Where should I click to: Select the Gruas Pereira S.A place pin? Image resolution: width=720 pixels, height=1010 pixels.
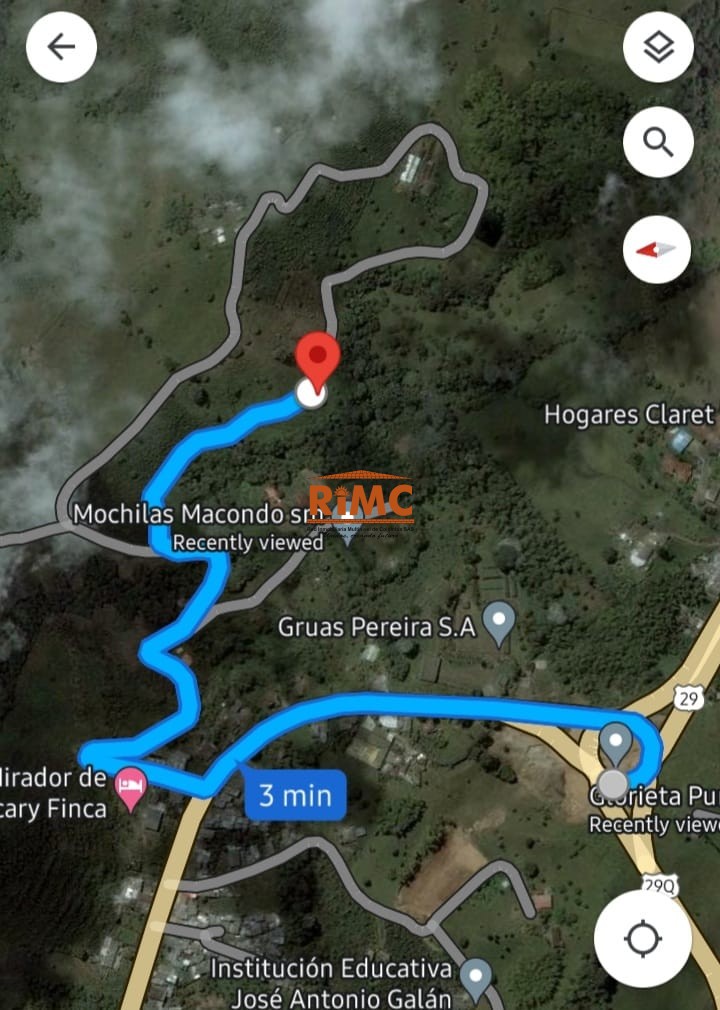click(x=499, y=624)
